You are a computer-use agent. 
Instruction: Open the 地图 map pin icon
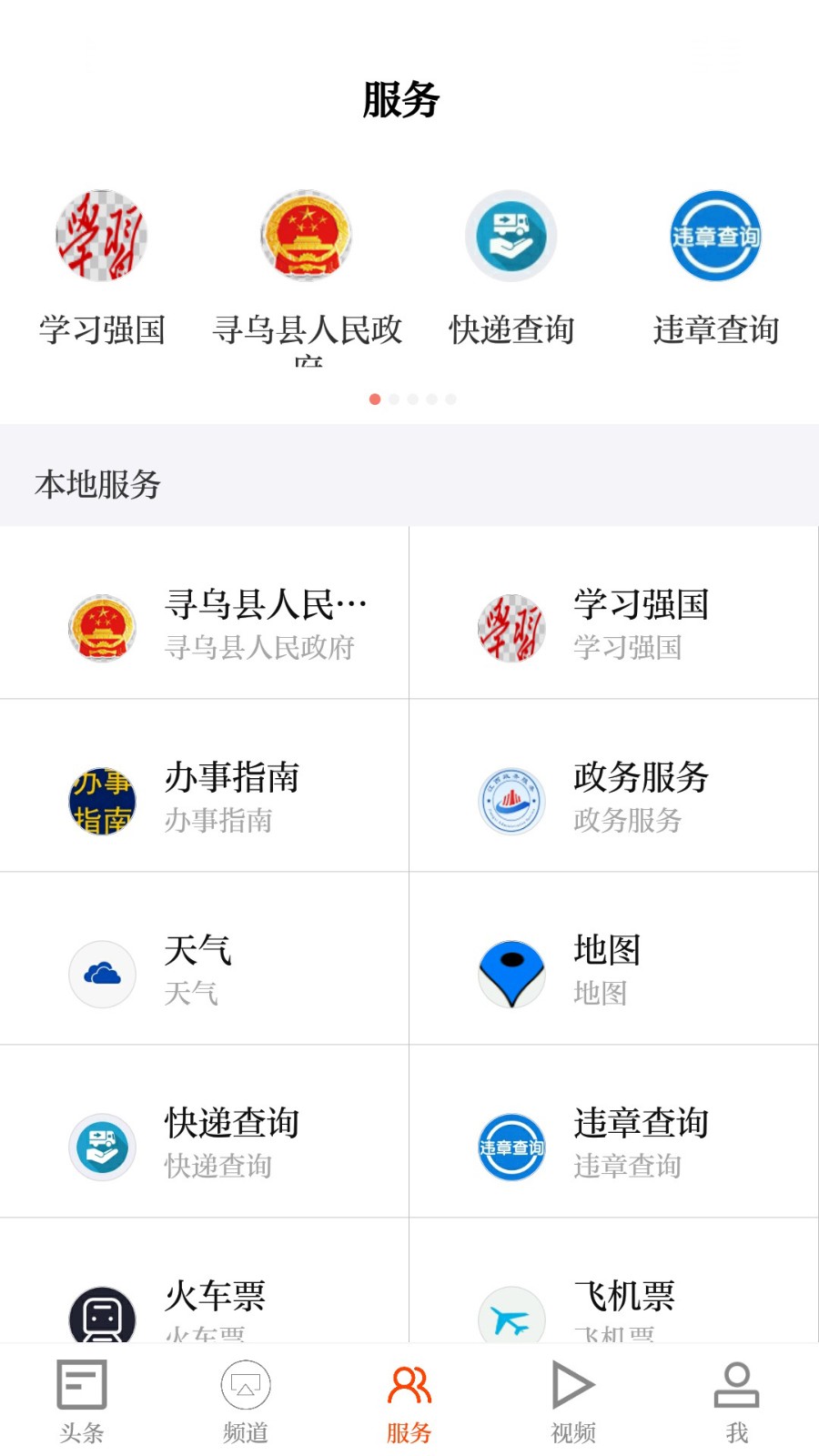click(511, 973)
